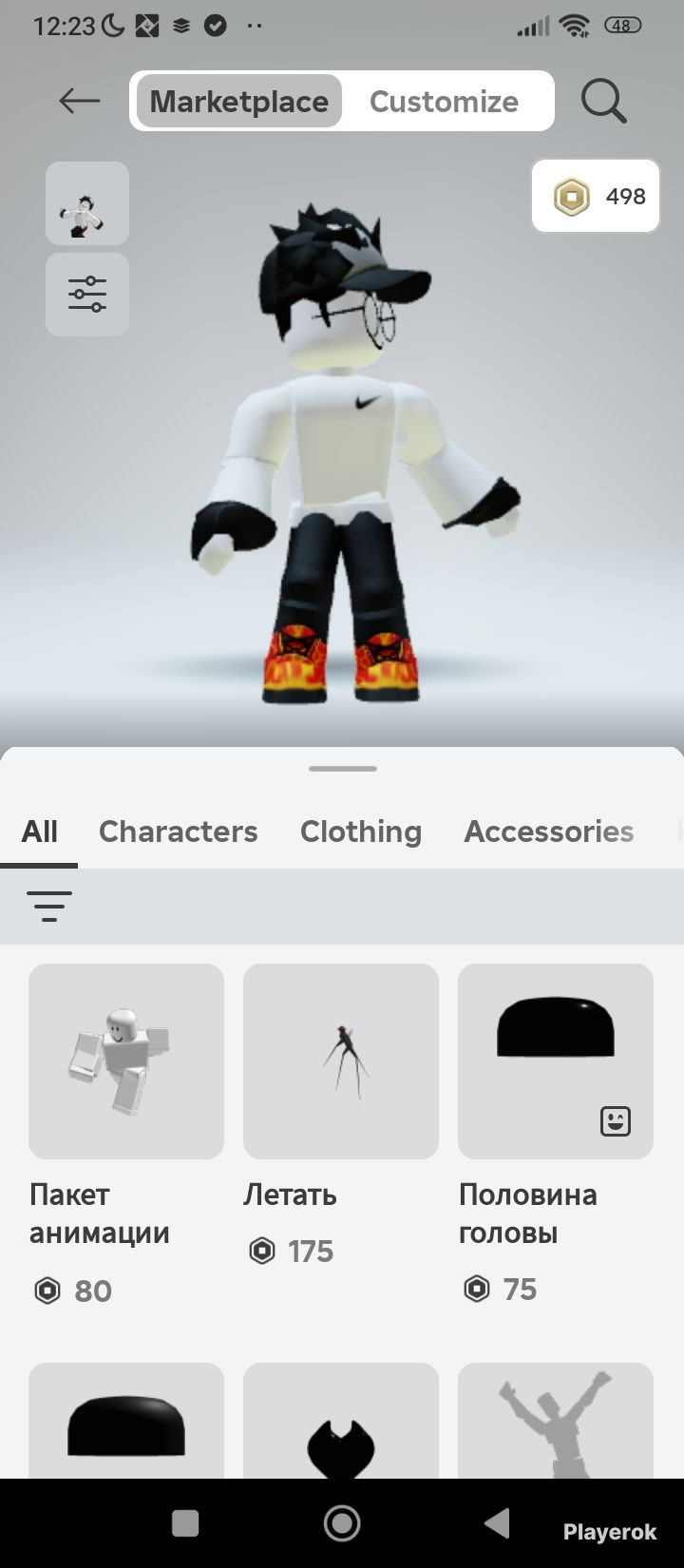Select the Marketplace segment
Image resolution: width=684 pixels, height=1568 pixels.
(x=238, y=102)
